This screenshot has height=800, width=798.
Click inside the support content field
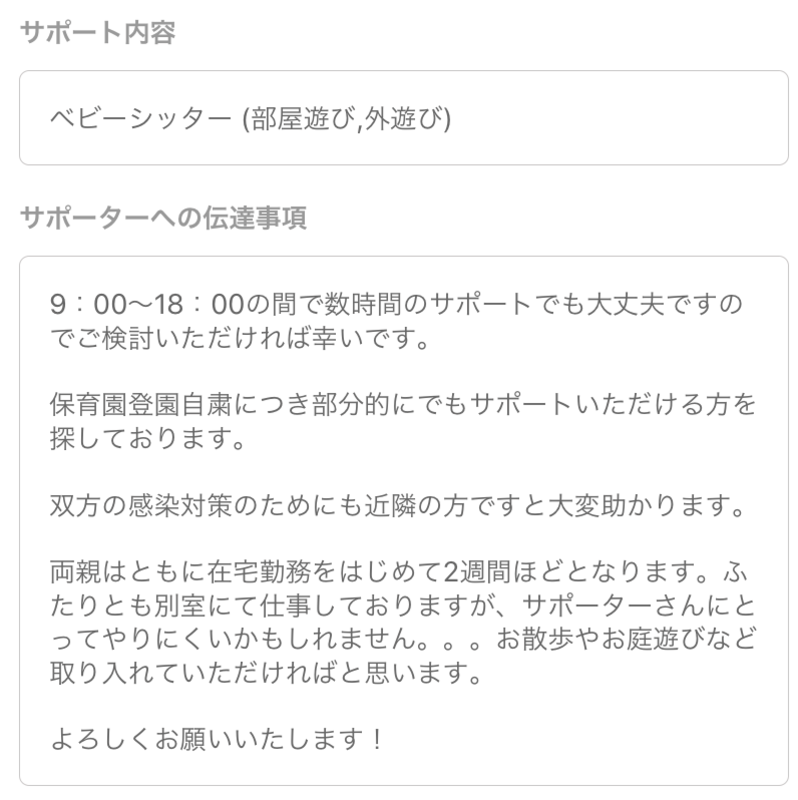click(400, 118)
